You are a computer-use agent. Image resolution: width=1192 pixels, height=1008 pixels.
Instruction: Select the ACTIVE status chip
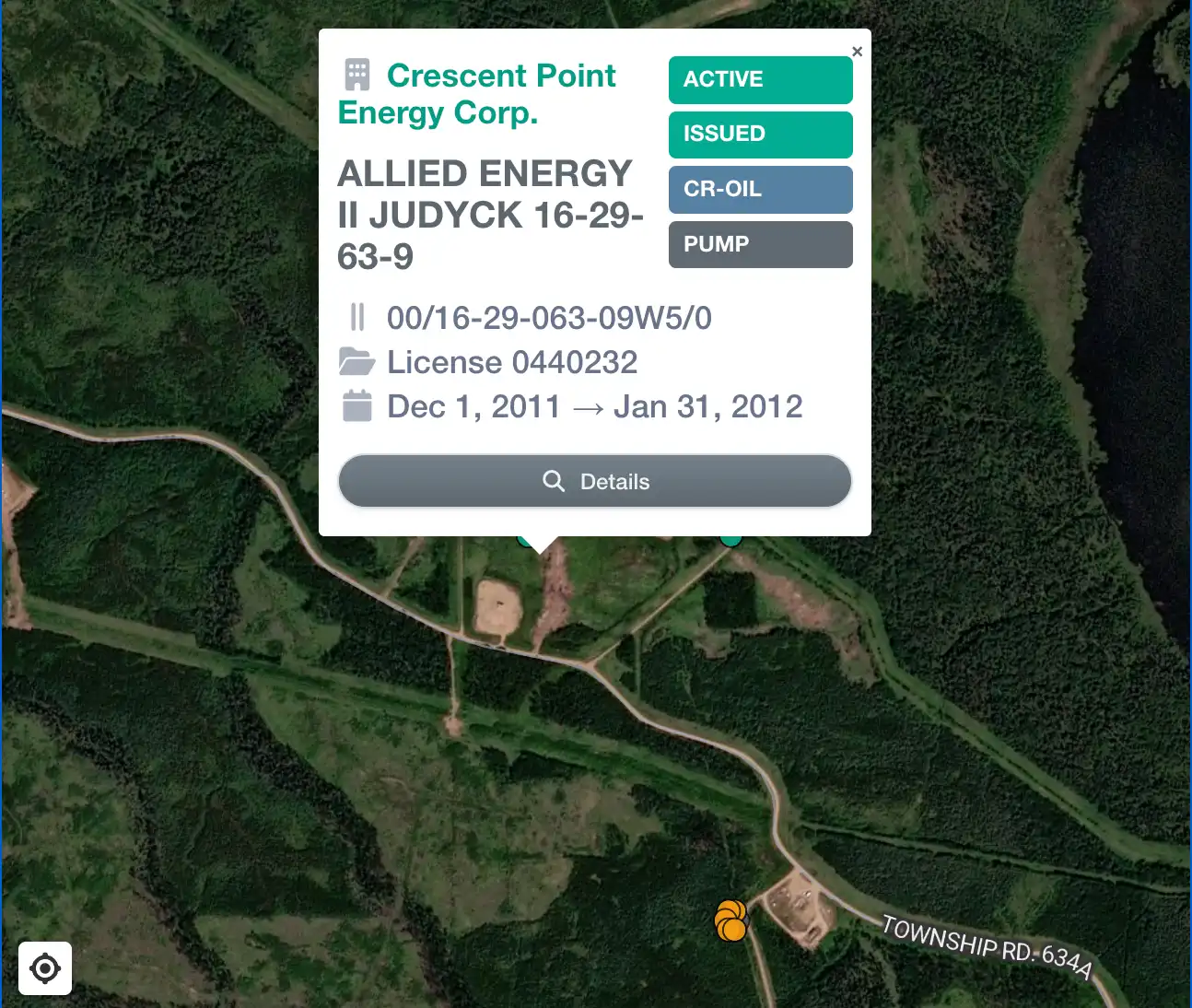pyautogui.click(x=760, y=80)
